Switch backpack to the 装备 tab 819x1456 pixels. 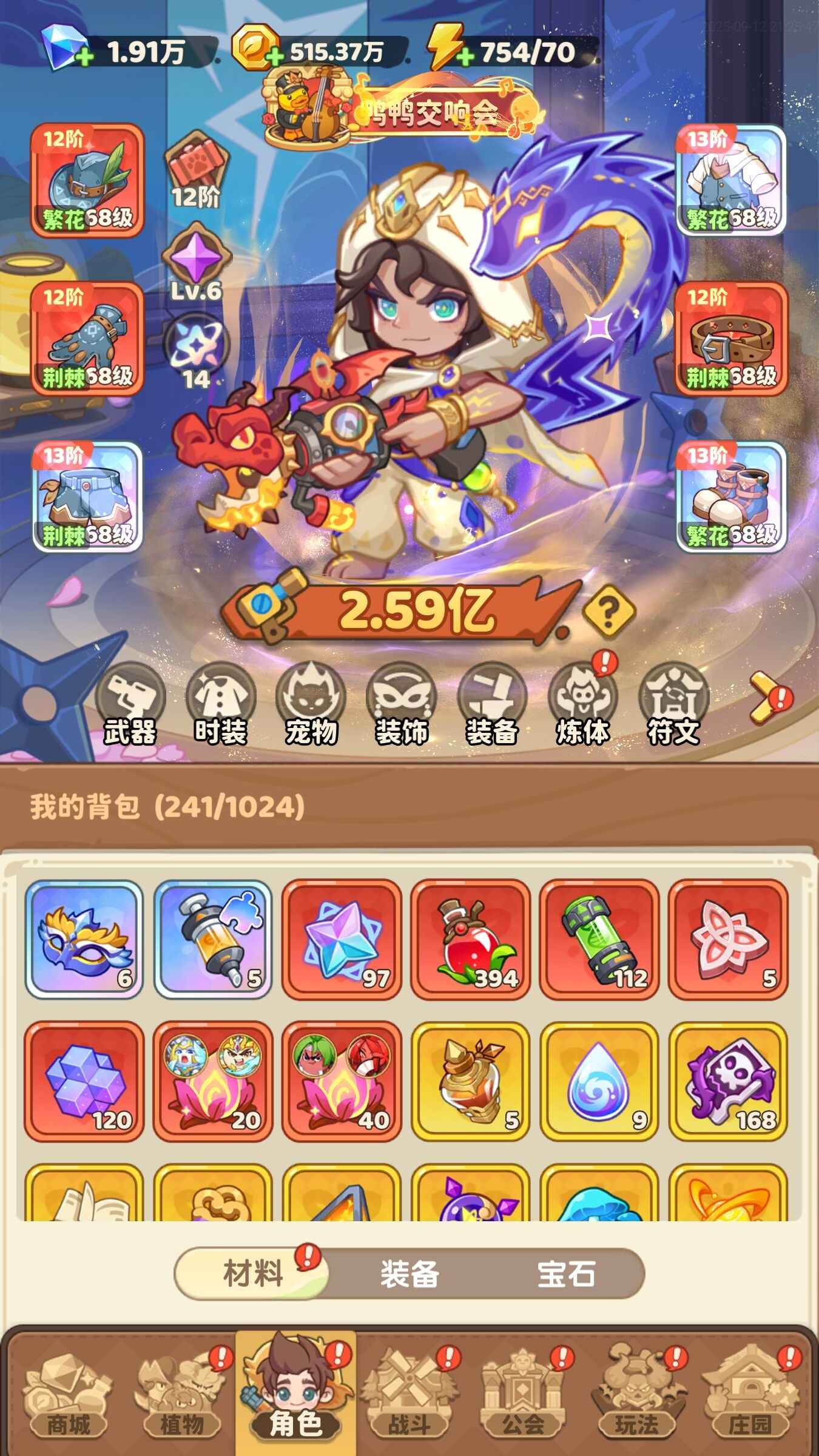pos(409,1273)
